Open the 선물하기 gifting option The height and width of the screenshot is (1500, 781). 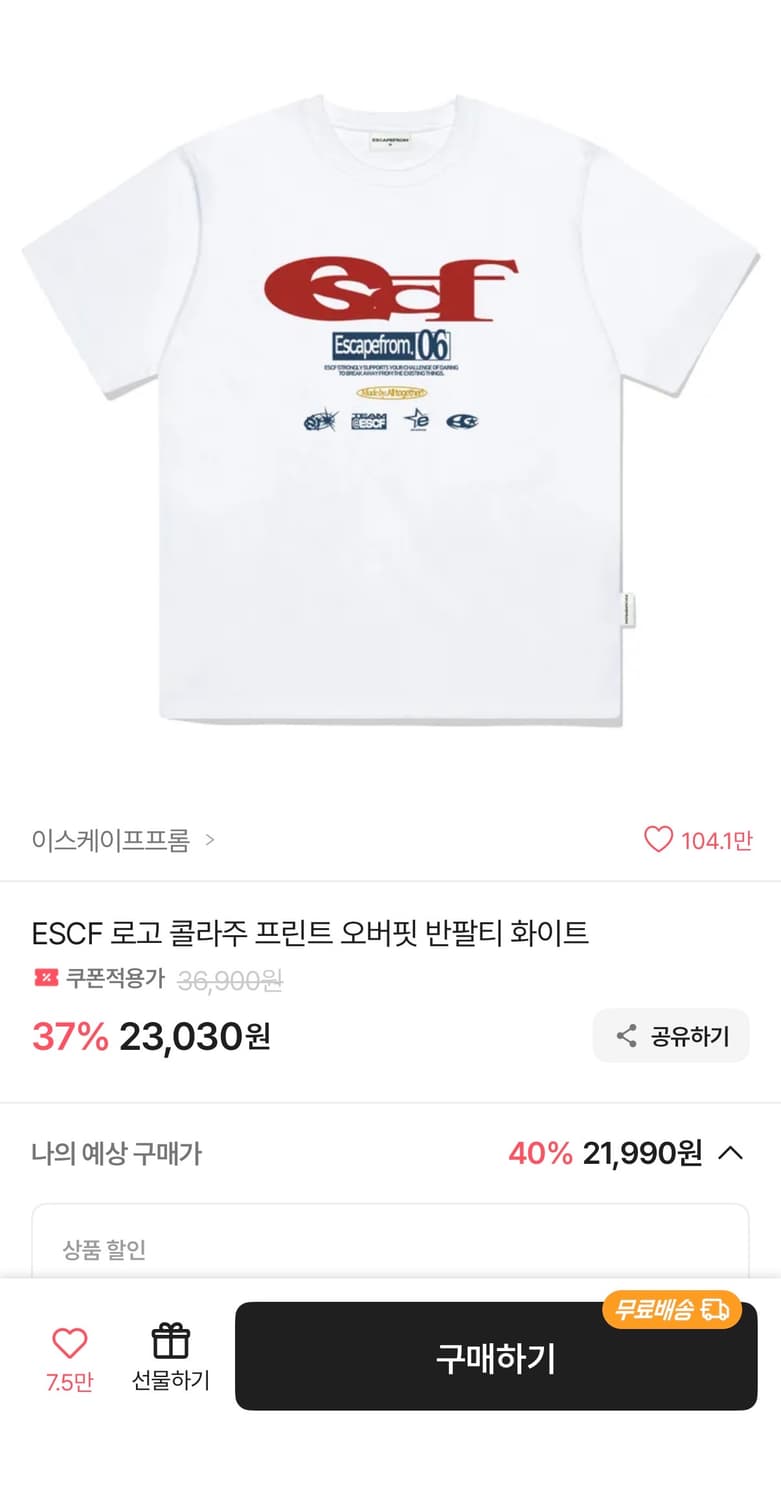coord(168,1355)
